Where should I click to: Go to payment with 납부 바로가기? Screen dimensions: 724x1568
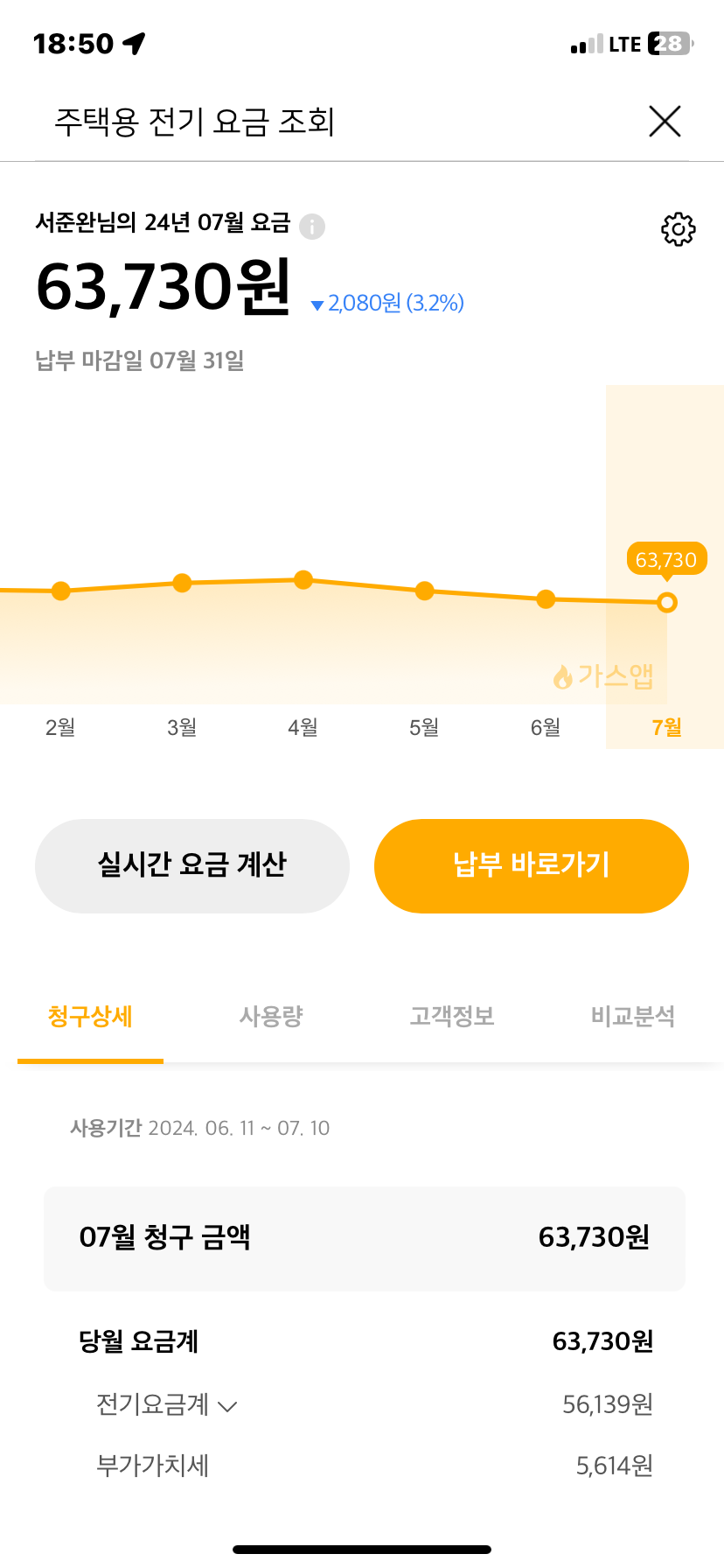click(x=532, y=865)
